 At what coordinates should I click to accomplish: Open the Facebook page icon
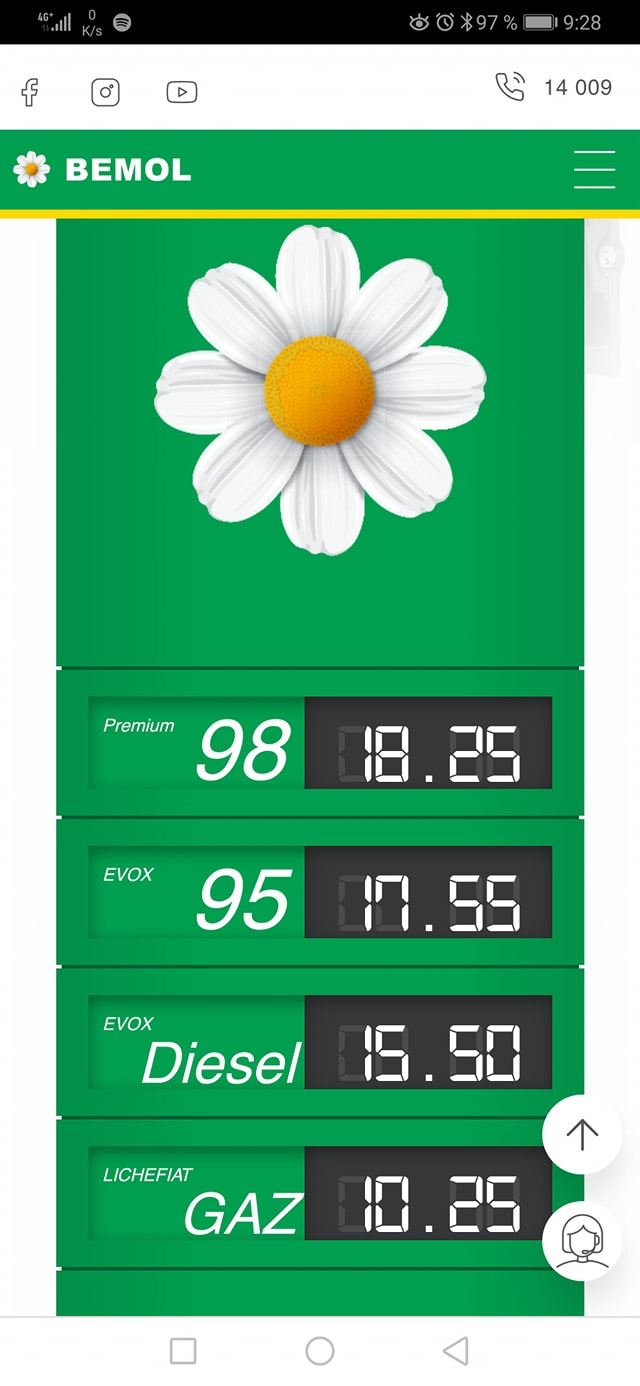click(30, 93)
